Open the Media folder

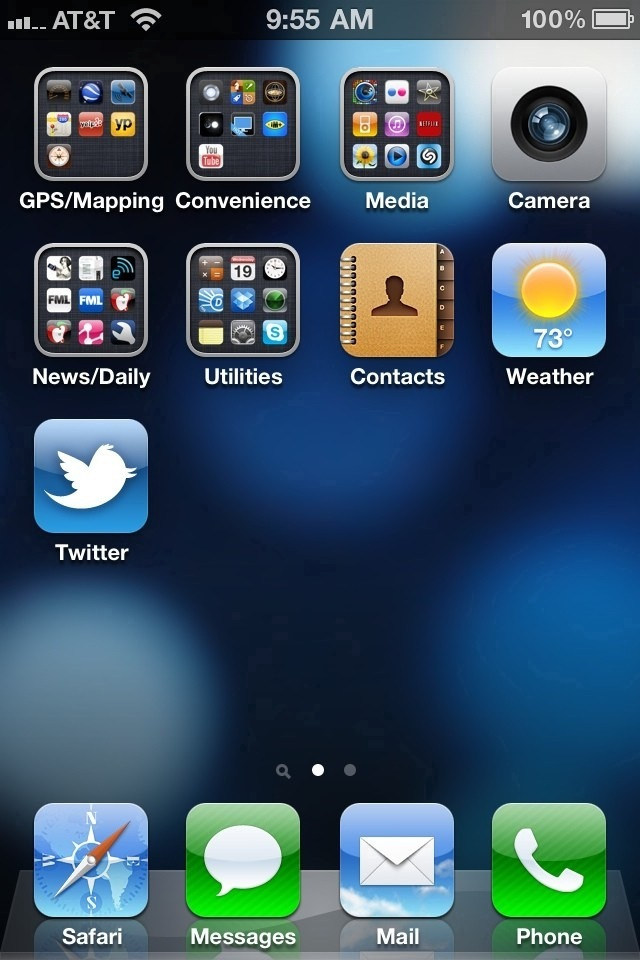pos(397,124)
